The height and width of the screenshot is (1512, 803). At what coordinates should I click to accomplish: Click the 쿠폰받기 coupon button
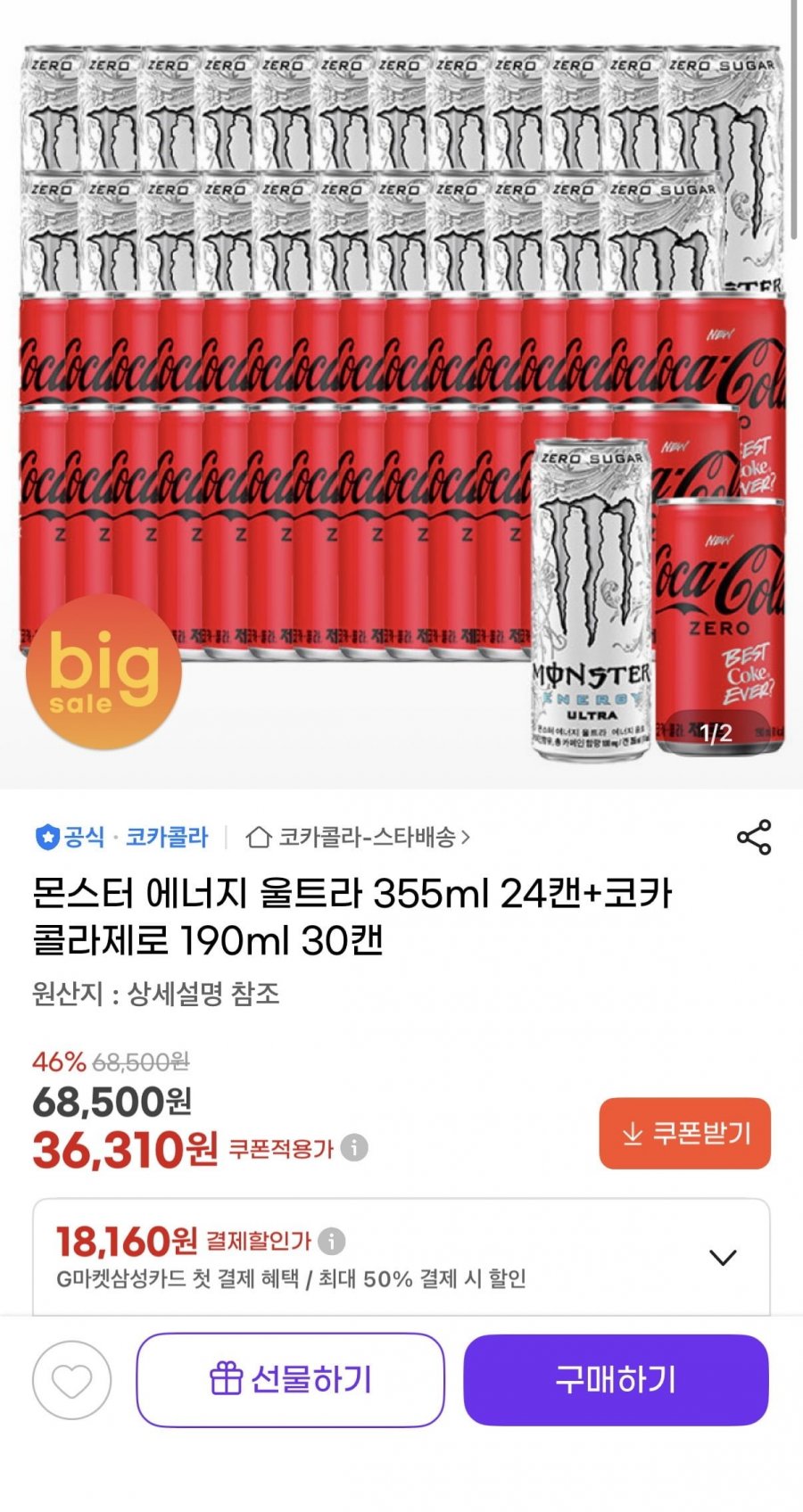pyautogui.click(x=683, y=1134)
